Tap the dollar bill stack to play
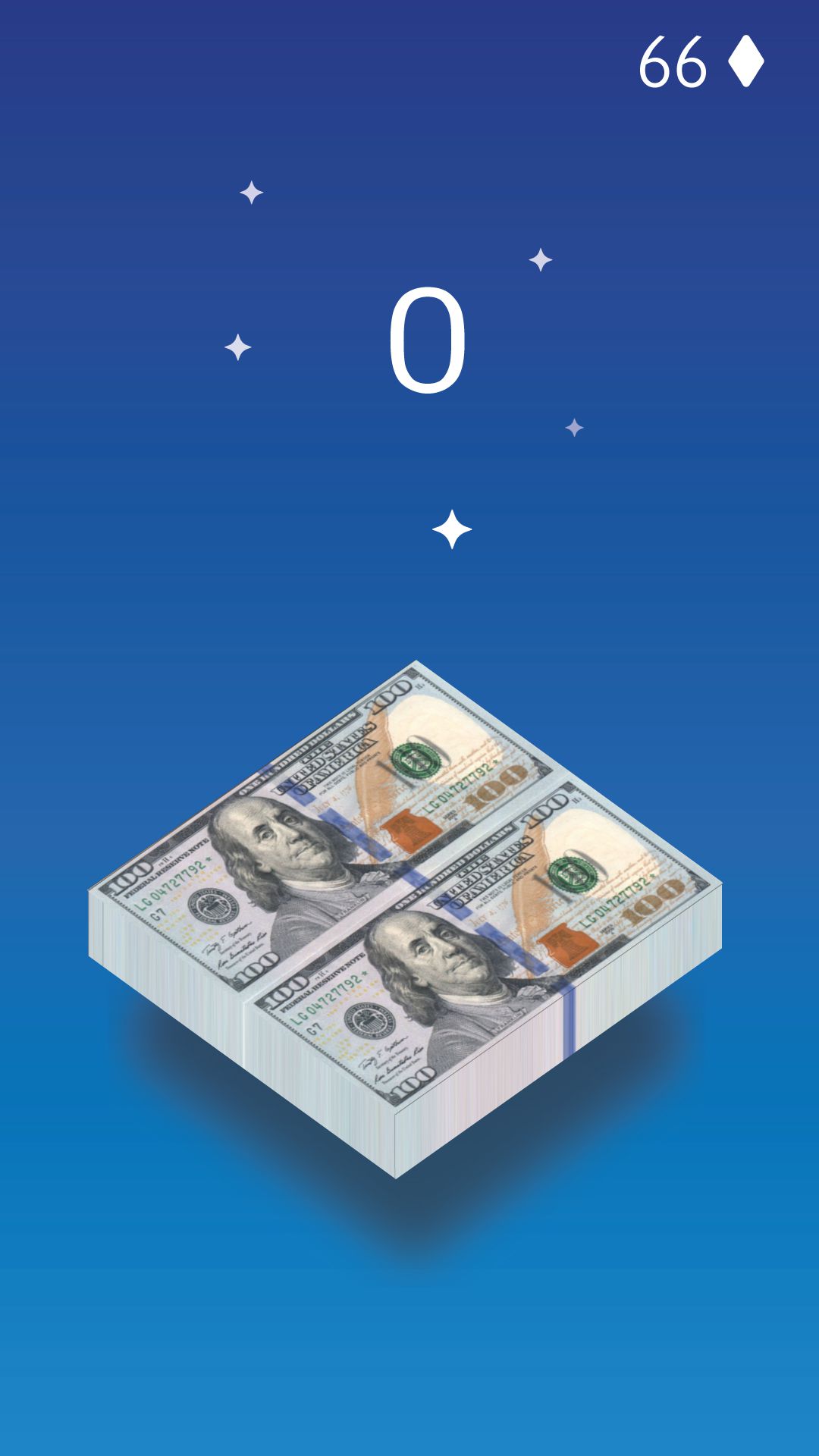The width and height of the screenshot is (819, 1456). click(405, 918)
